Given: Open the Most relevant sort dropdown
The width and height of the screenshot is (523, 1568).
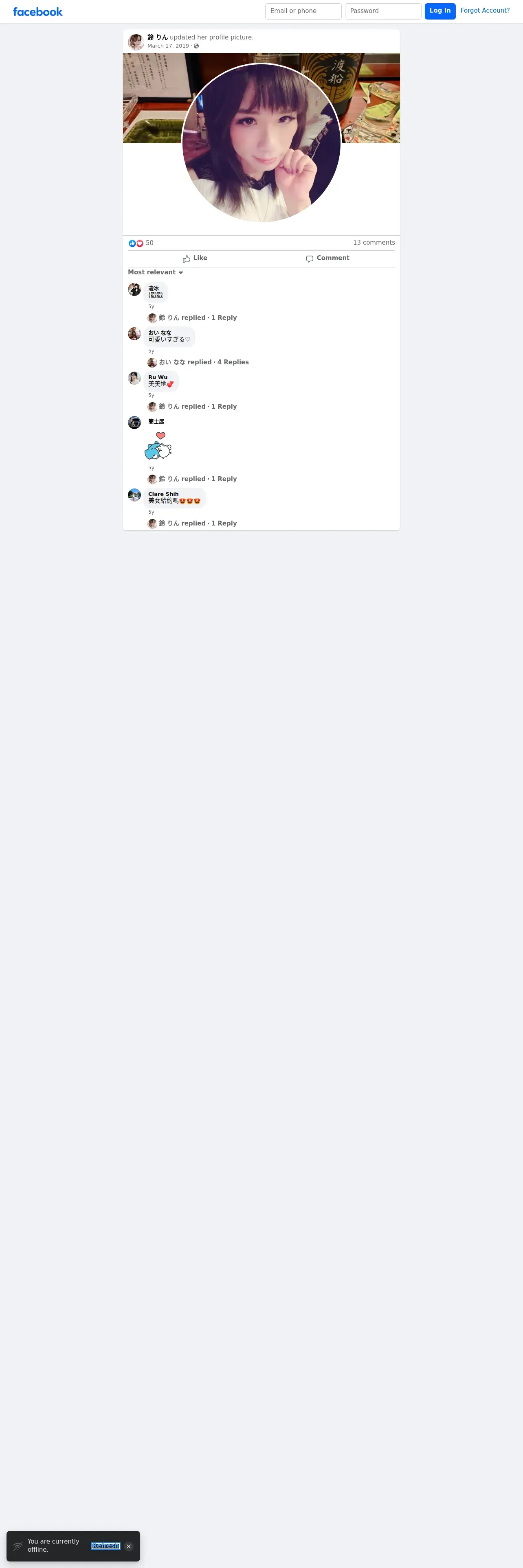Looking at the screenshot, I should pos(155,272).
